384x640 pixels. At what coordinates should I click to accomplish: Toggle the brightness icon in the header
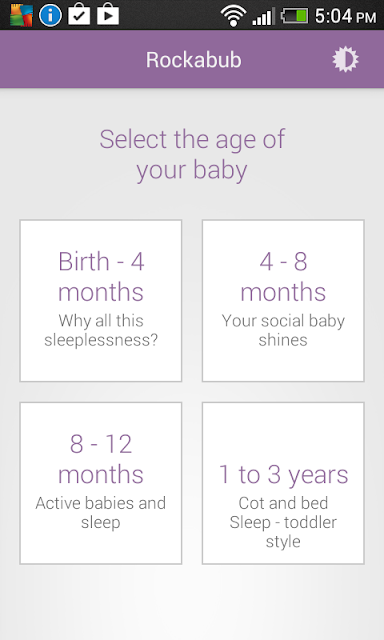click(x=345, y=60)
